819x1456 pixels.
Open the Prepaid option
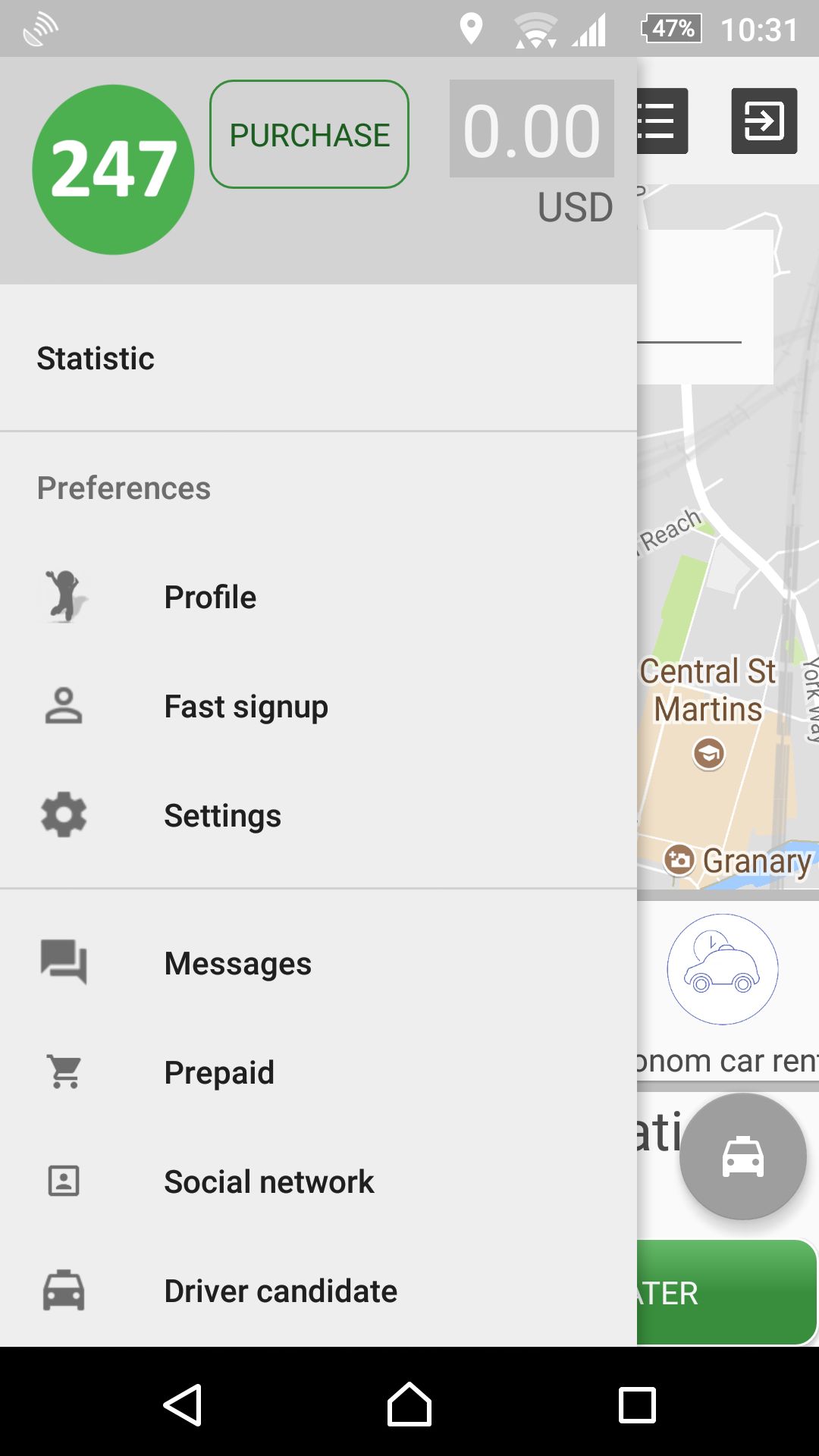click(219, 1072)
